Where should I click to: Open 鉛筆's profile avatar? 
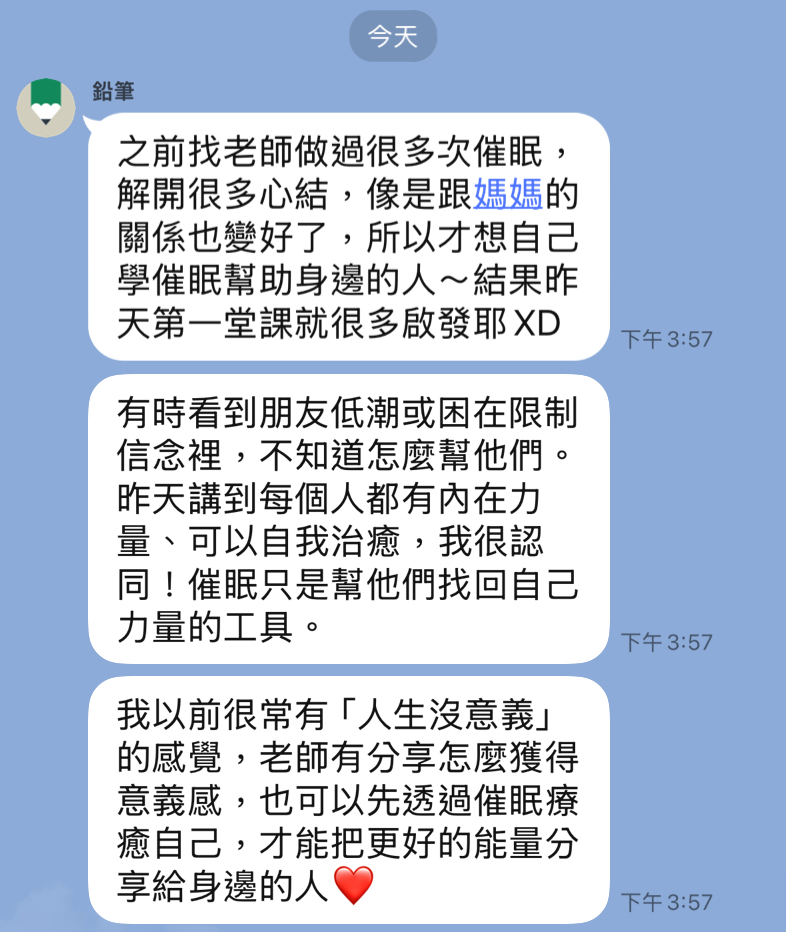coord(46,106)
